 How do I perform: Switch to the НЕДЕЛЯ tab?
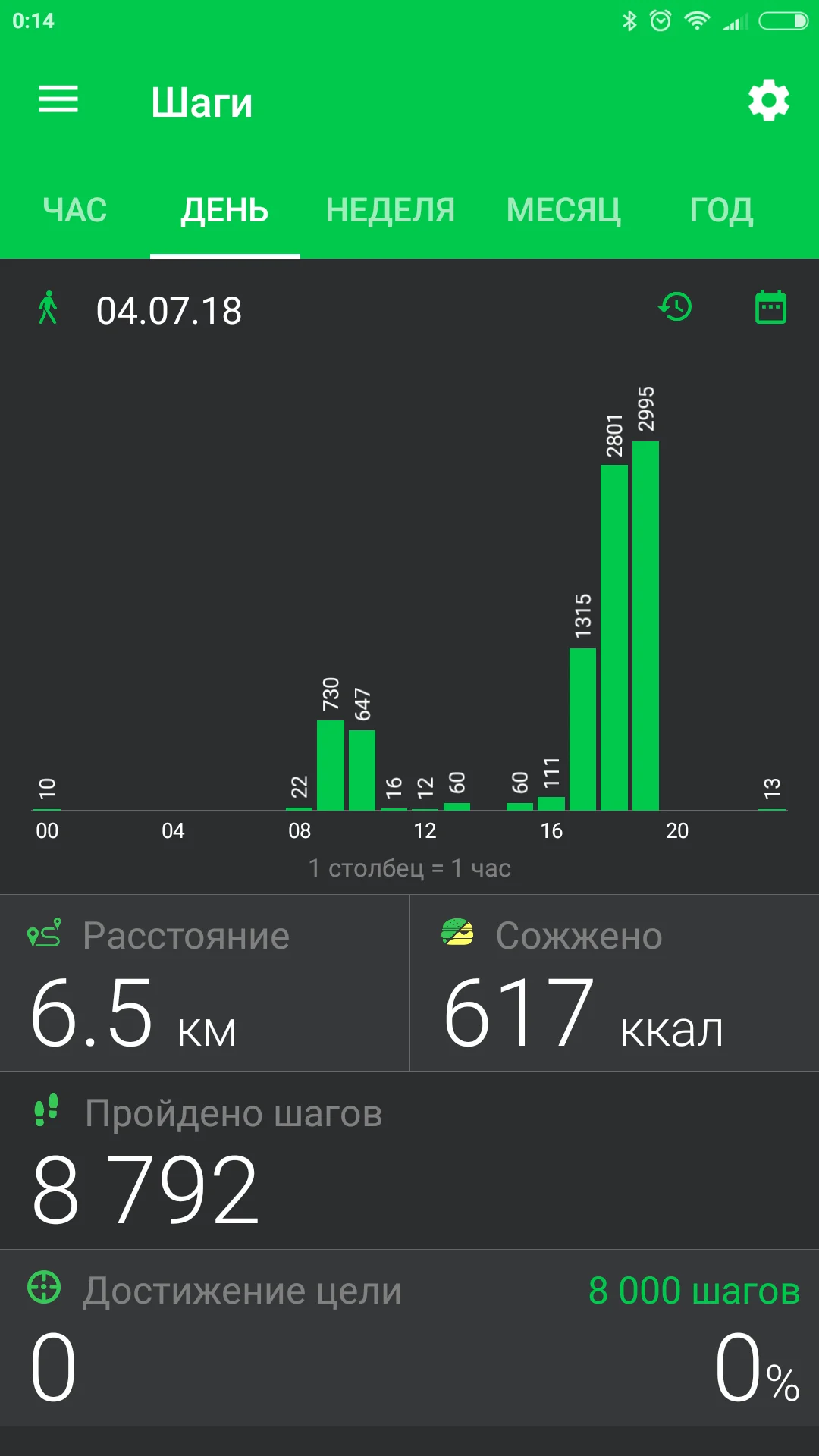391,210
